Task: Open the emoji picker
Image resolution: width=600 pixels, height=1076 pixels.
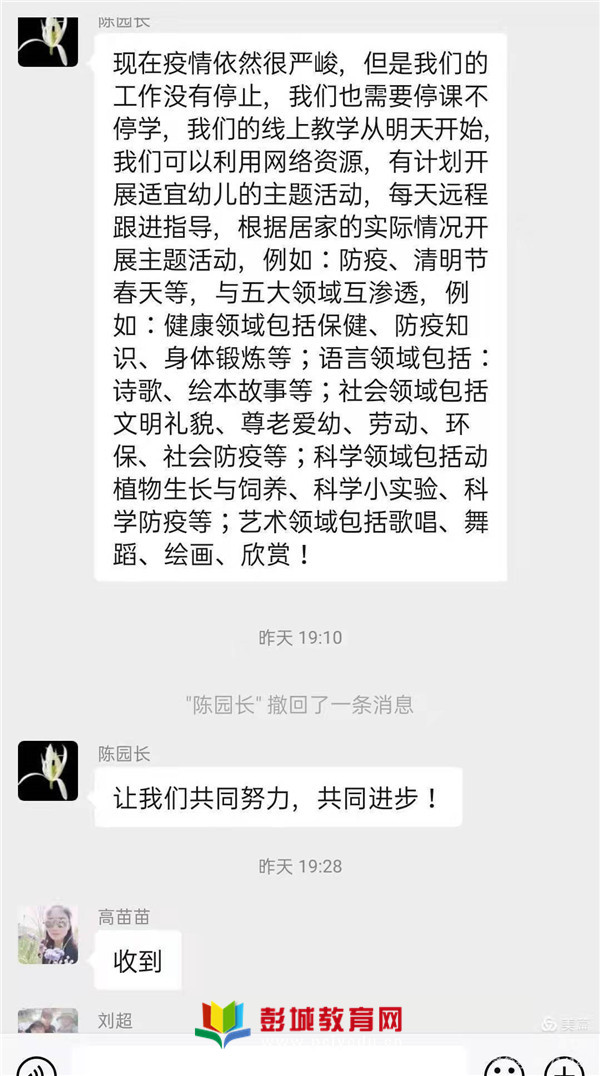Action: point(504,1066)
